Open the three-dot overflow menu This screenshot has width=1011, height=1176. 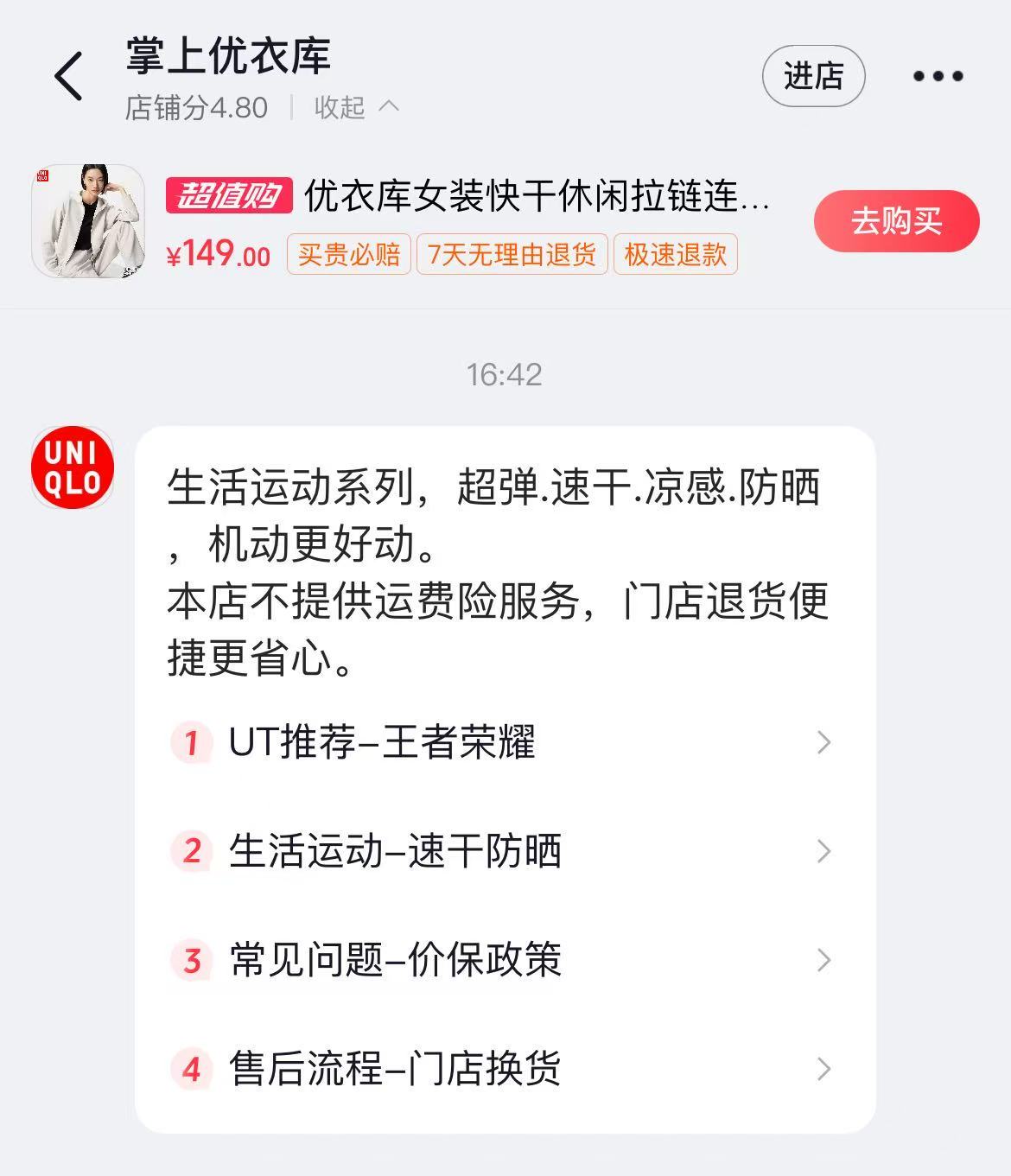pos(938,76)
